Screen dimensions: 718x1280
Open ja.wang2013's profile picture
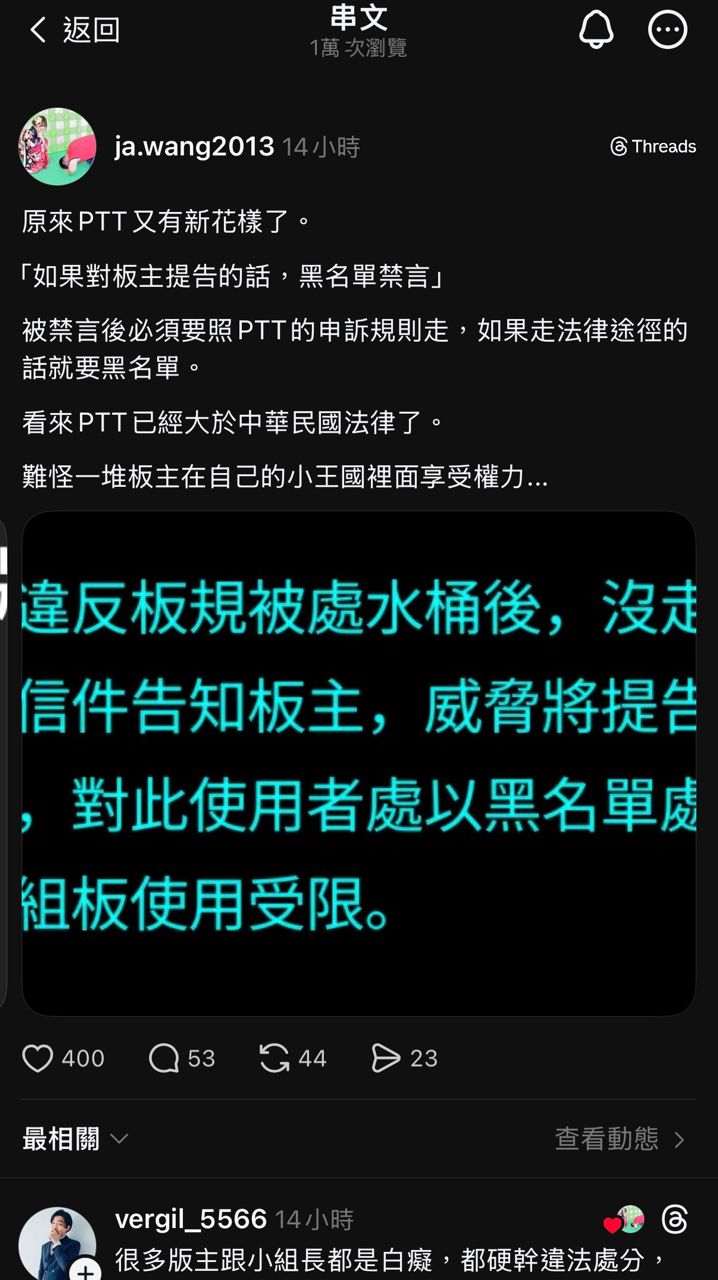coord(57,147)
